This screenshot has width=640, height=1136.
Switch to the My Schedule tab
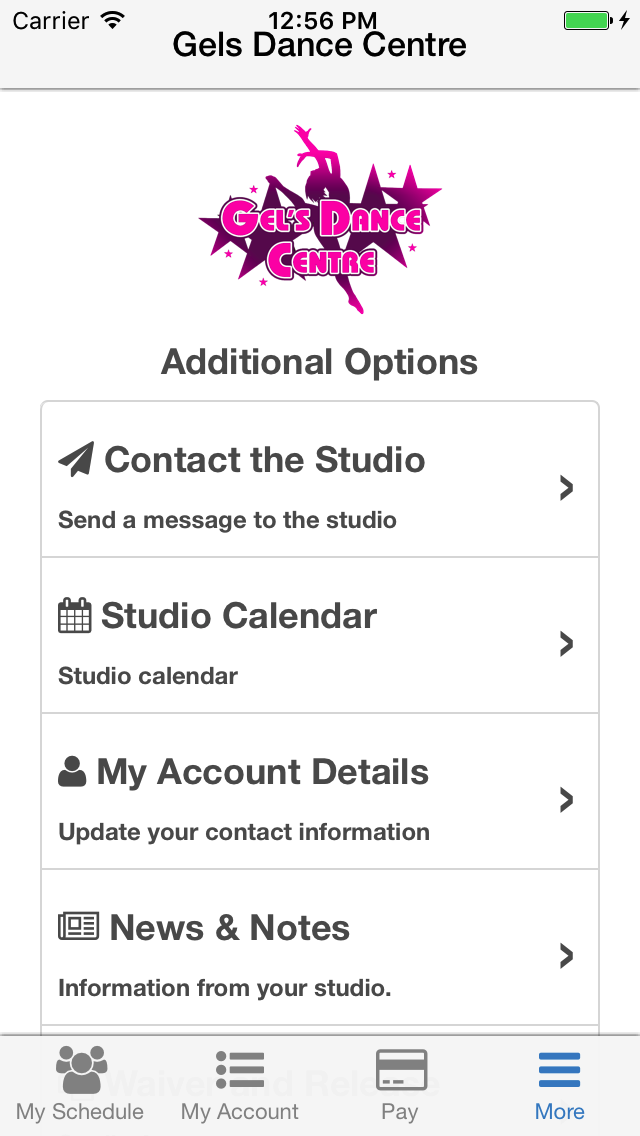click(x=80, y=1086)
